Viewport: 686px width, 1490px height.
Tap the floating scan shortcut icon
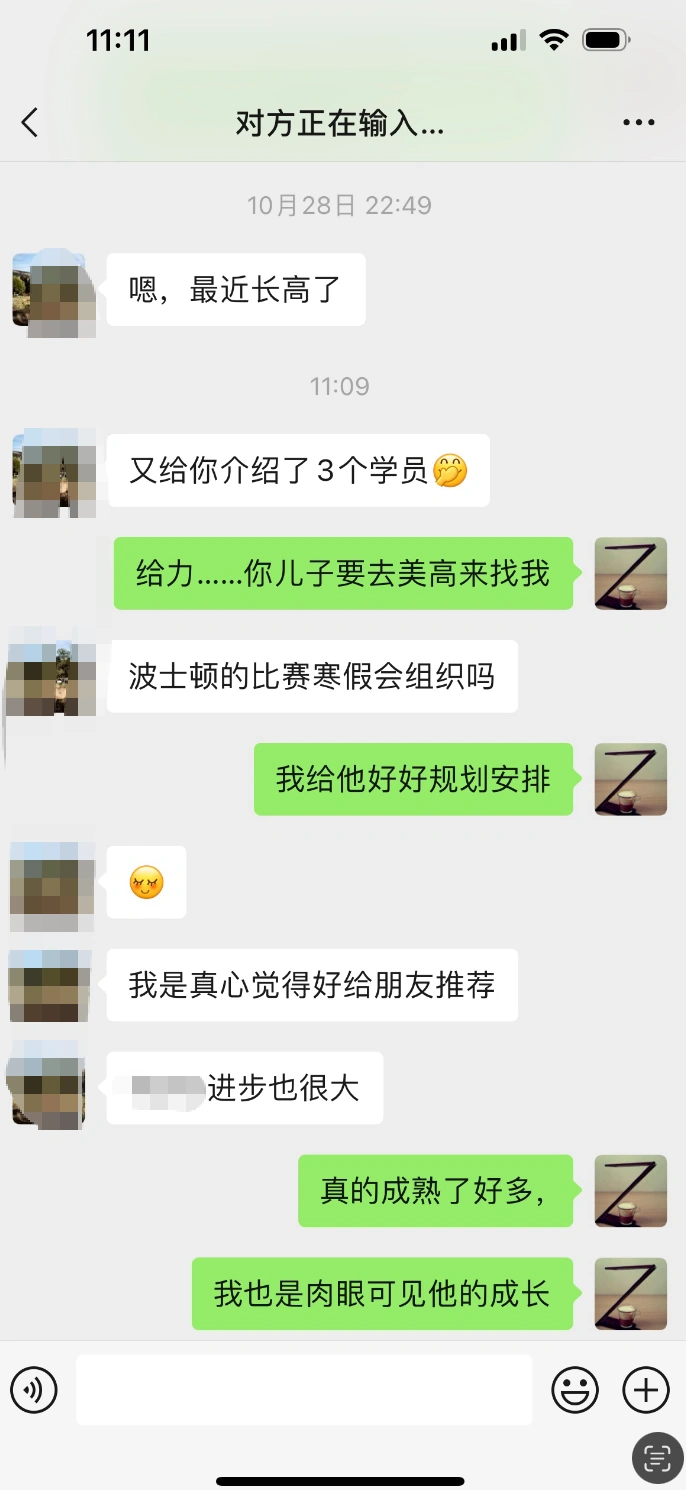point(657,1459)
